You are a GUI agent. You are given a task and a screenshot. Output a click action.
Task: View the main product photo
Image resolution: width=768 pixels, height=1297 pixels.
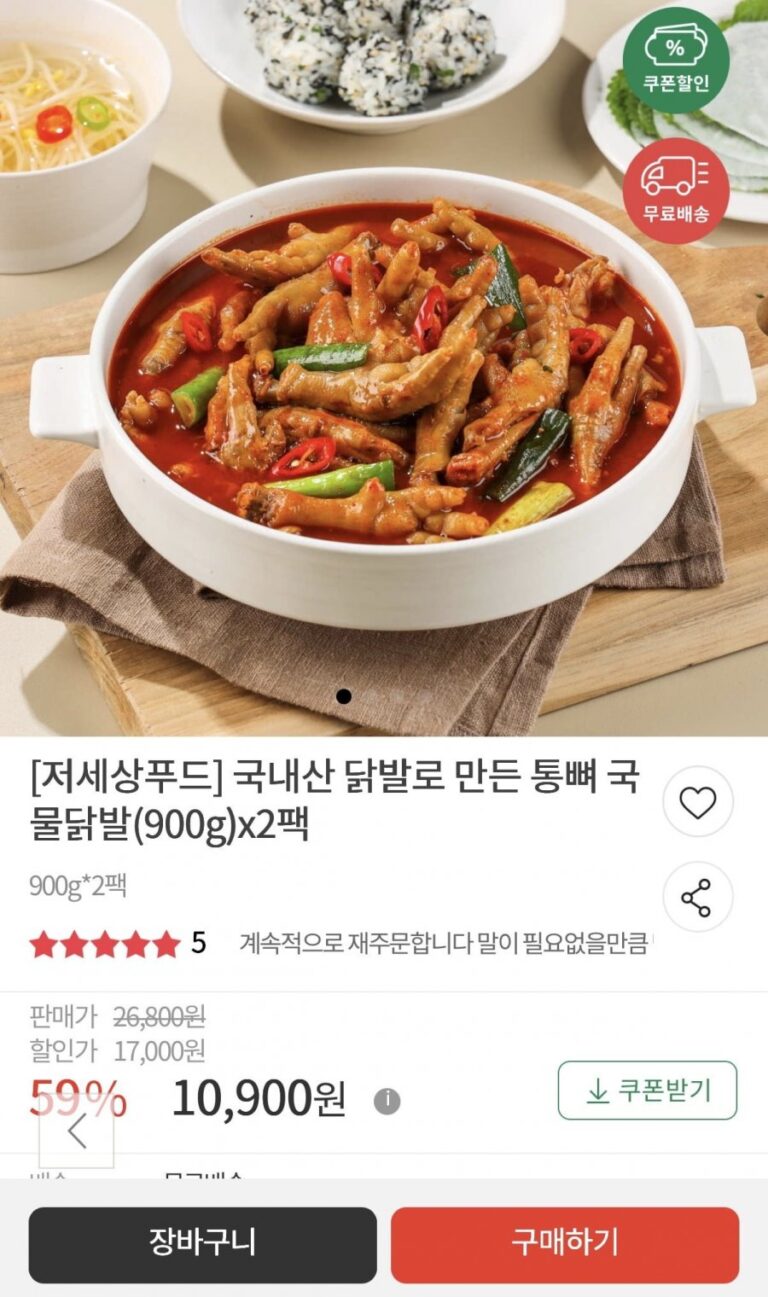[384, 380]
